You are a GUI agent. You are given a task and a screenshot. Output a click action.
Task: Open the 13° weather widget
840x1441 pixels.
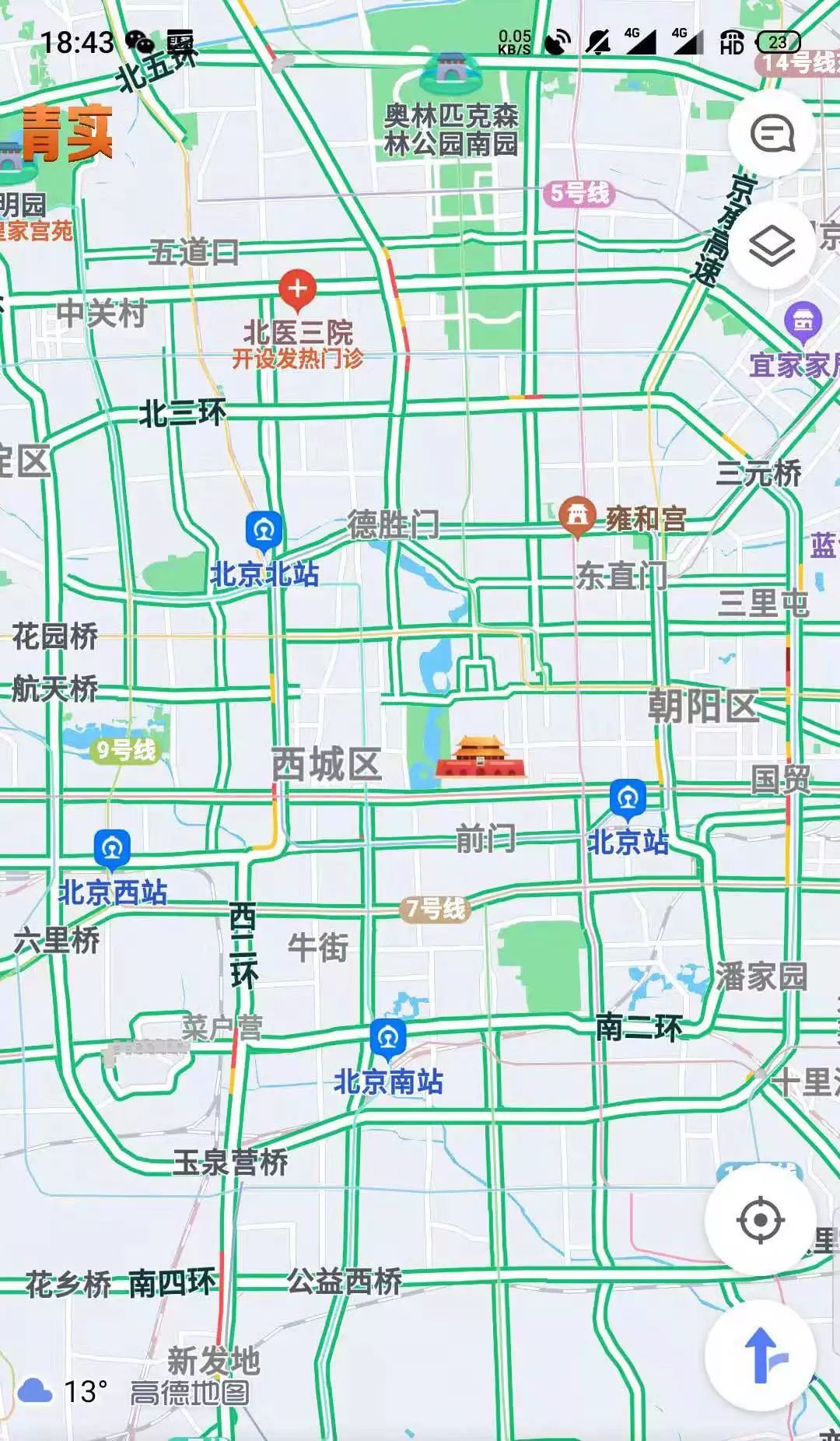[62, 1390]
